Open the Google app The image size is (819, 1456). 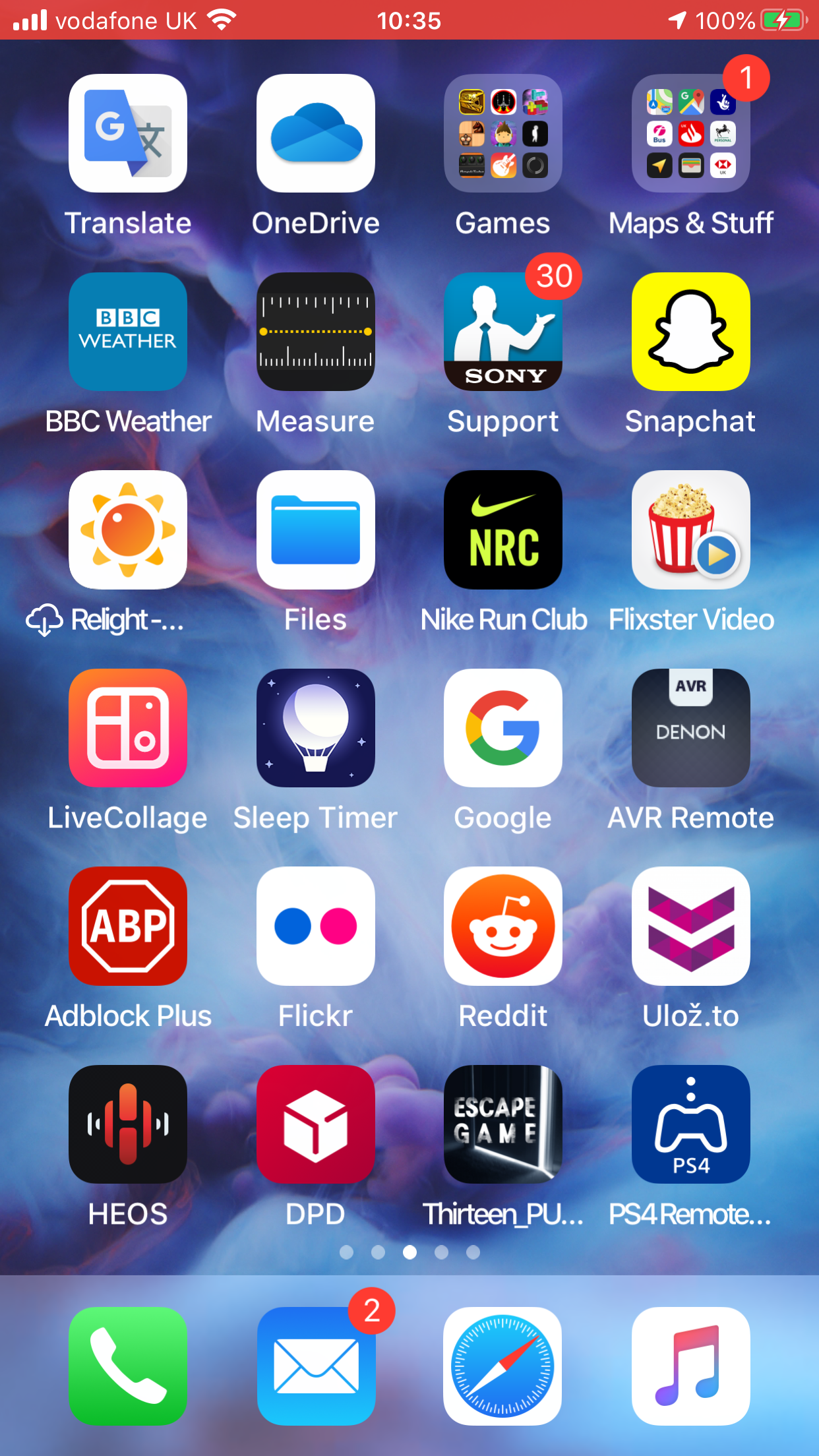tap(502, 728)
